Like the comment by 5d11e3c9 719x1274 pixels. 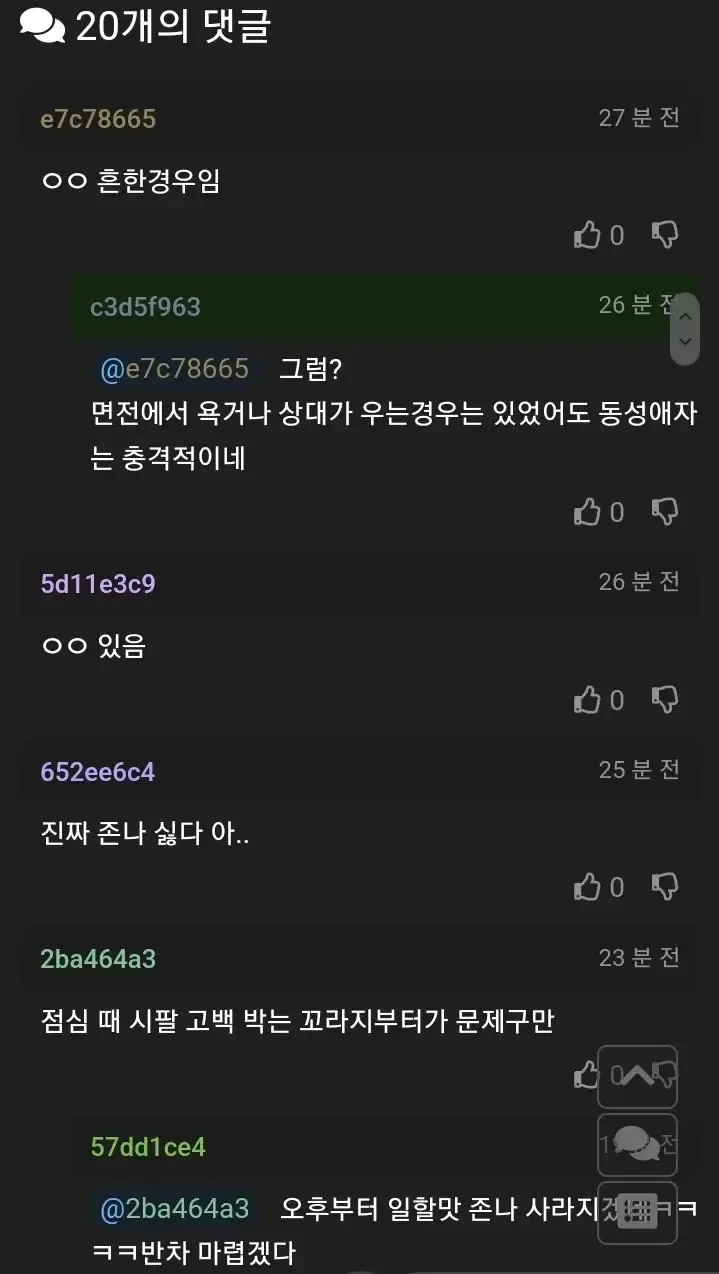[x=588, y=700]
